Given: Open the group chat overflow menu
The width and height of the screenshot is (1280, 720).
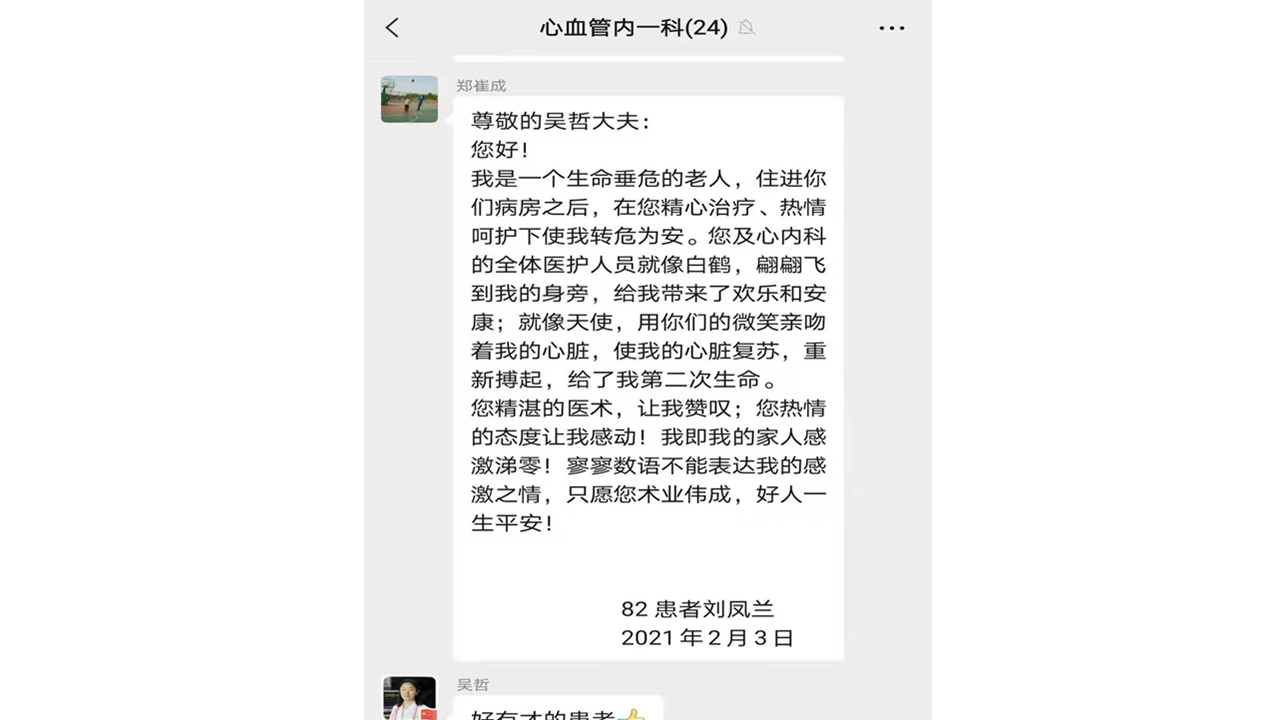Looking at the screenshot, I should pyautogui.click(x=891, y=28).
